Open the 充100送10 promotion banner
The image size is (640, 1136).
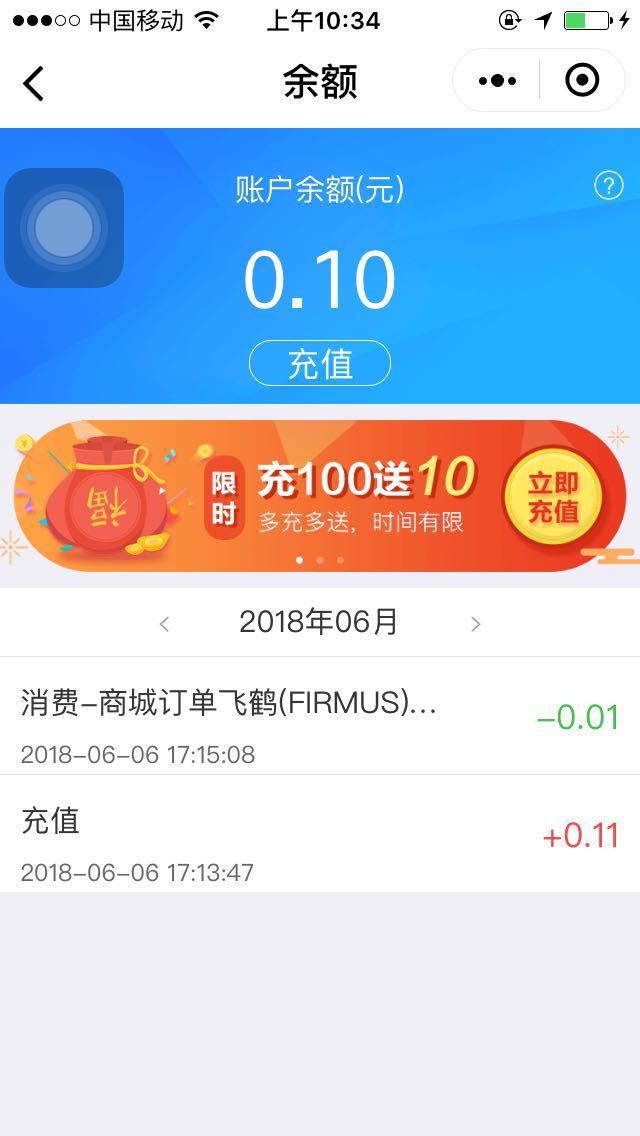tap(318, 496)
